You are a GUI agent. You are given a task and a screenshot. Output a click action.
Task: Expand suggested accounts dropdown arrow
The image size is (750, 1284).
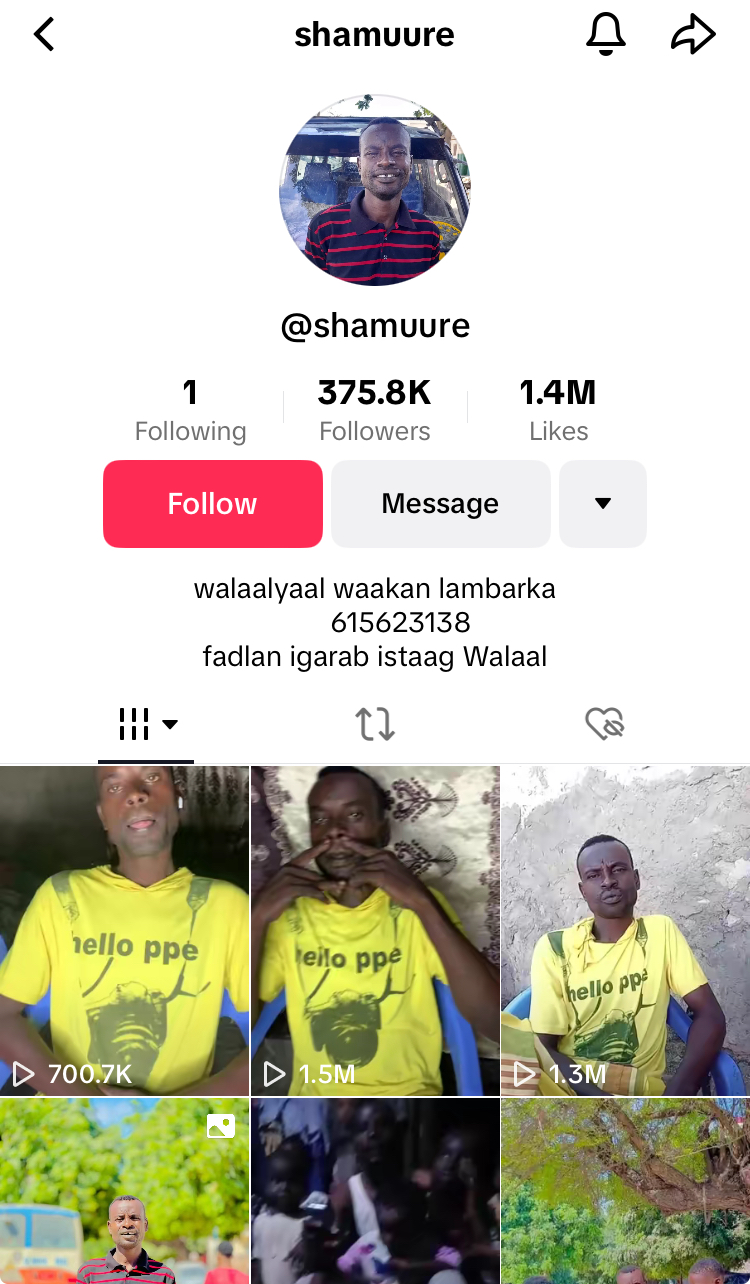tap(602, 504)
